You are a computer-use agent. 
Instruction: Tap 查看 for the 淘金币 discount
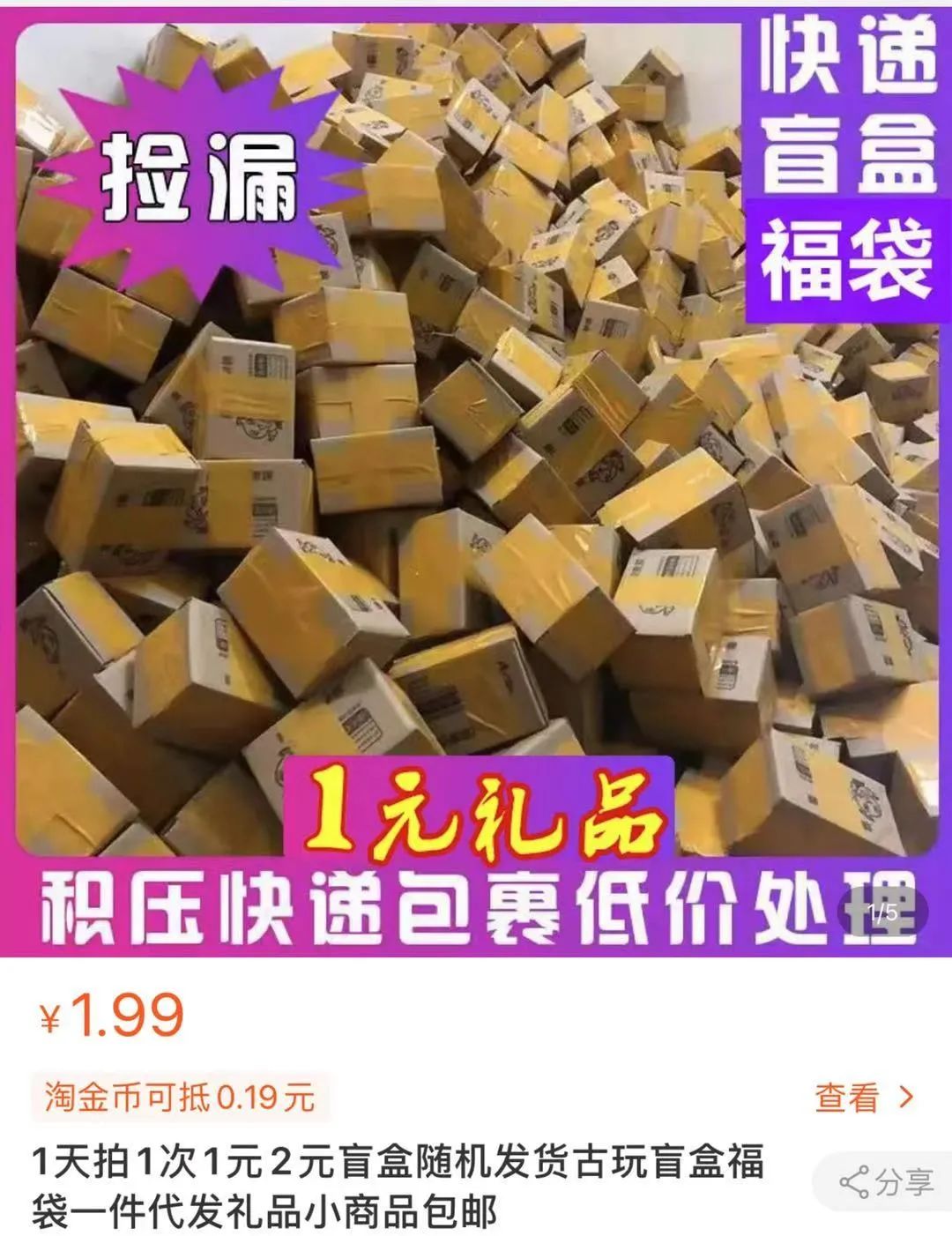[x=862, y=1098]
